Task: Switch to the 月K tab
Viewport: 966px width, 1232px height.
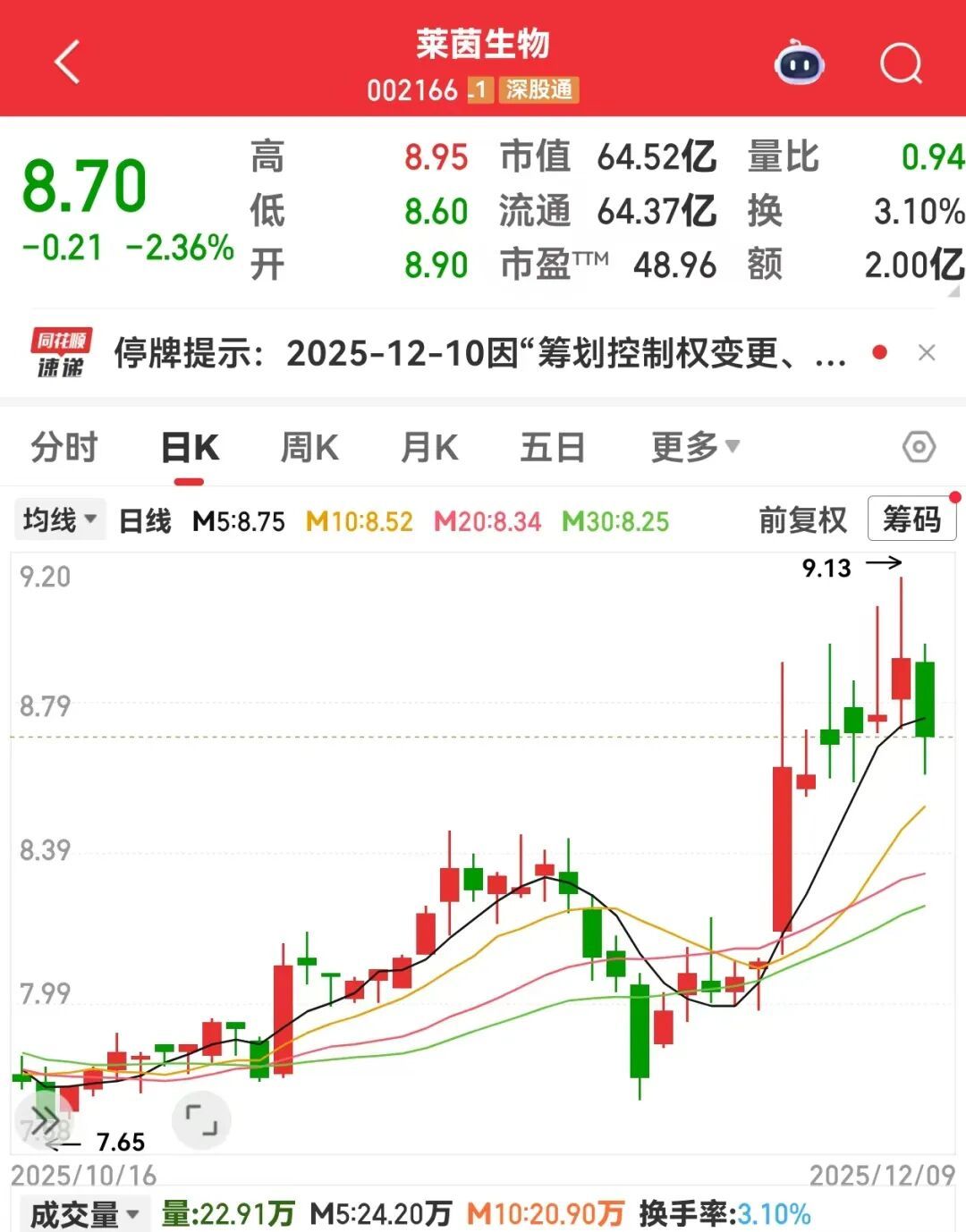Action: tap(429, 447)
